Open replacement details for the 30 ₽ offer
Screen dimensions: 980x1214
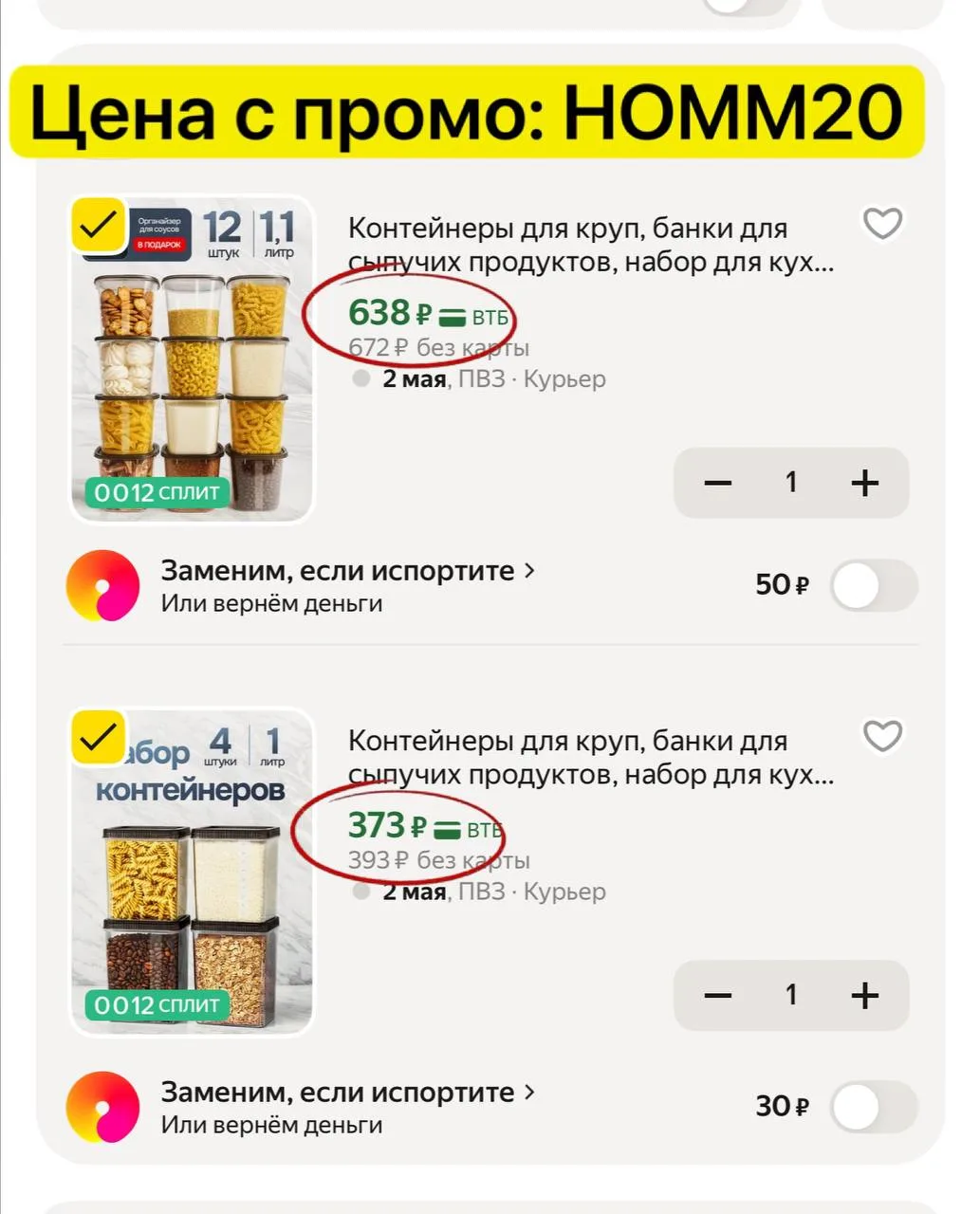[347, 1093]
